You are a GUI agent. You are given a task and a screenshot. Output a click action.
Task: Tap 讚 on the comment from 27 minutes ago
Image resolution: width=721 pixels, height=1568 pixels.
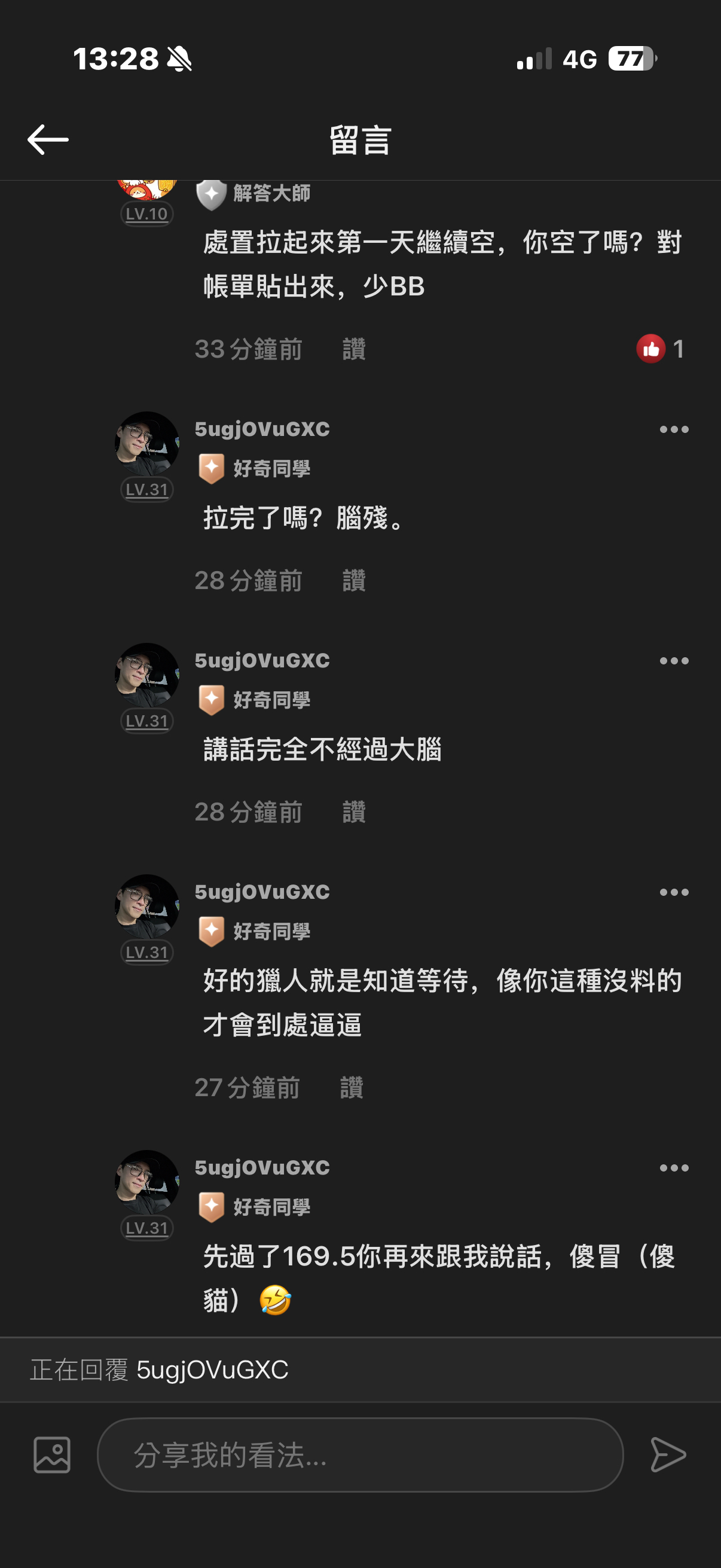click(351, 1088)
